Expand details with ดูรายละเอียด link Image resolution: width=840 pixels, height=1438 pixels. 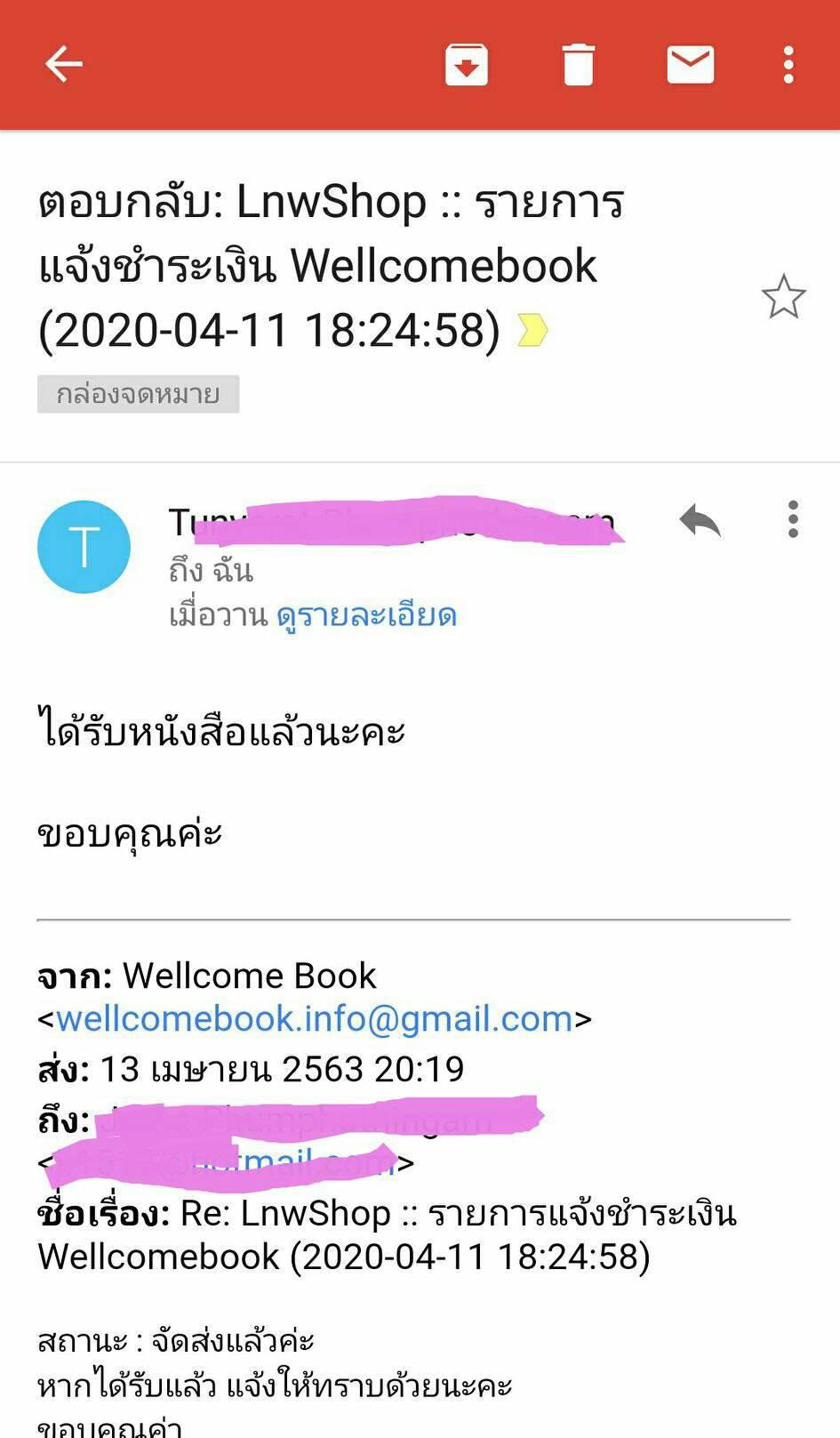pos(366,615)
